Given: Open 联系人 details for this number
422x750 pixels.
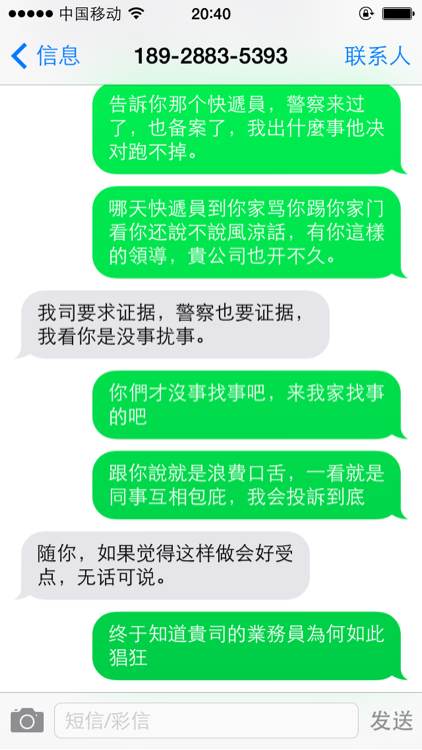Looking at the screenshot, I should 377,56.
